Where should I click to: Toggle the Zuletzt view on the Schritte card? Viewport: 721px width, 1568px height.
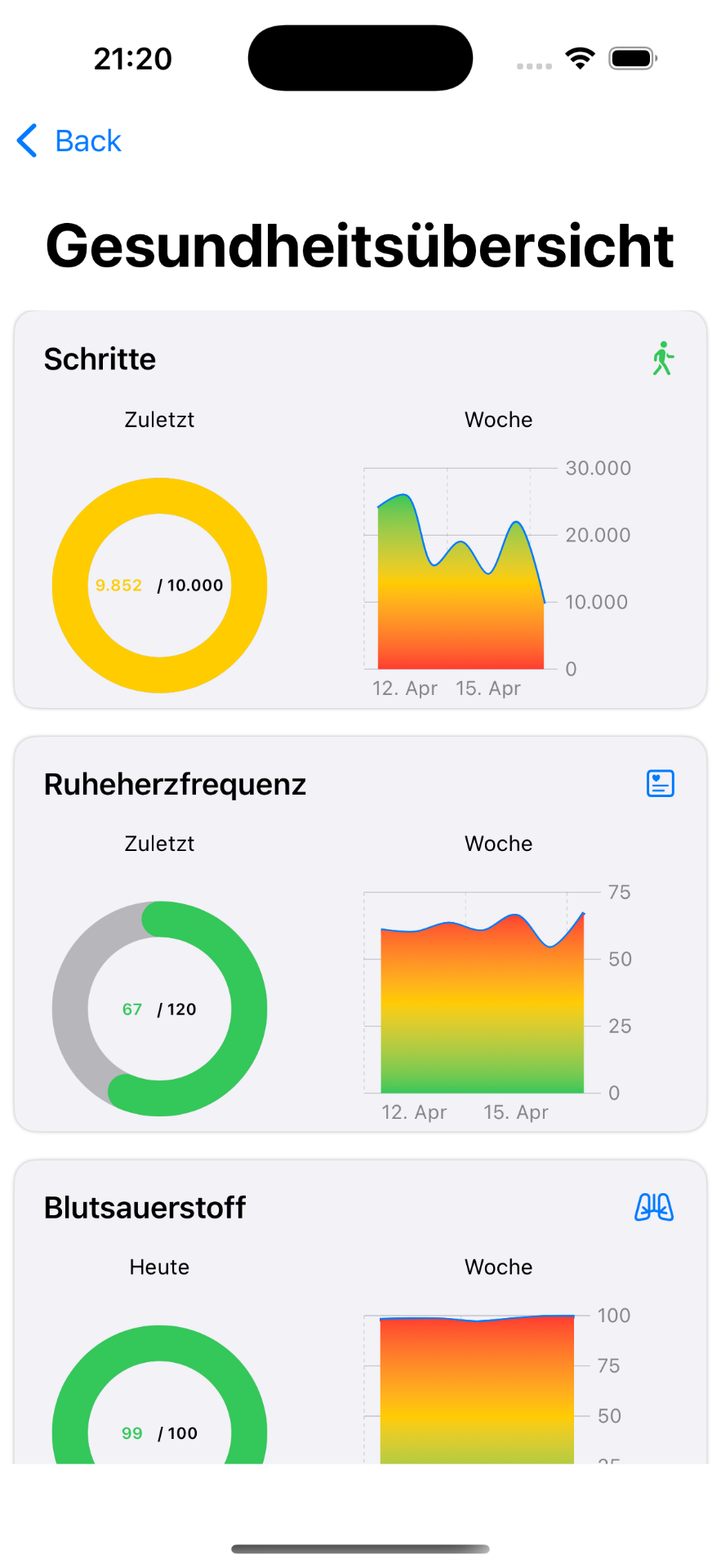(x=159, y=420)
